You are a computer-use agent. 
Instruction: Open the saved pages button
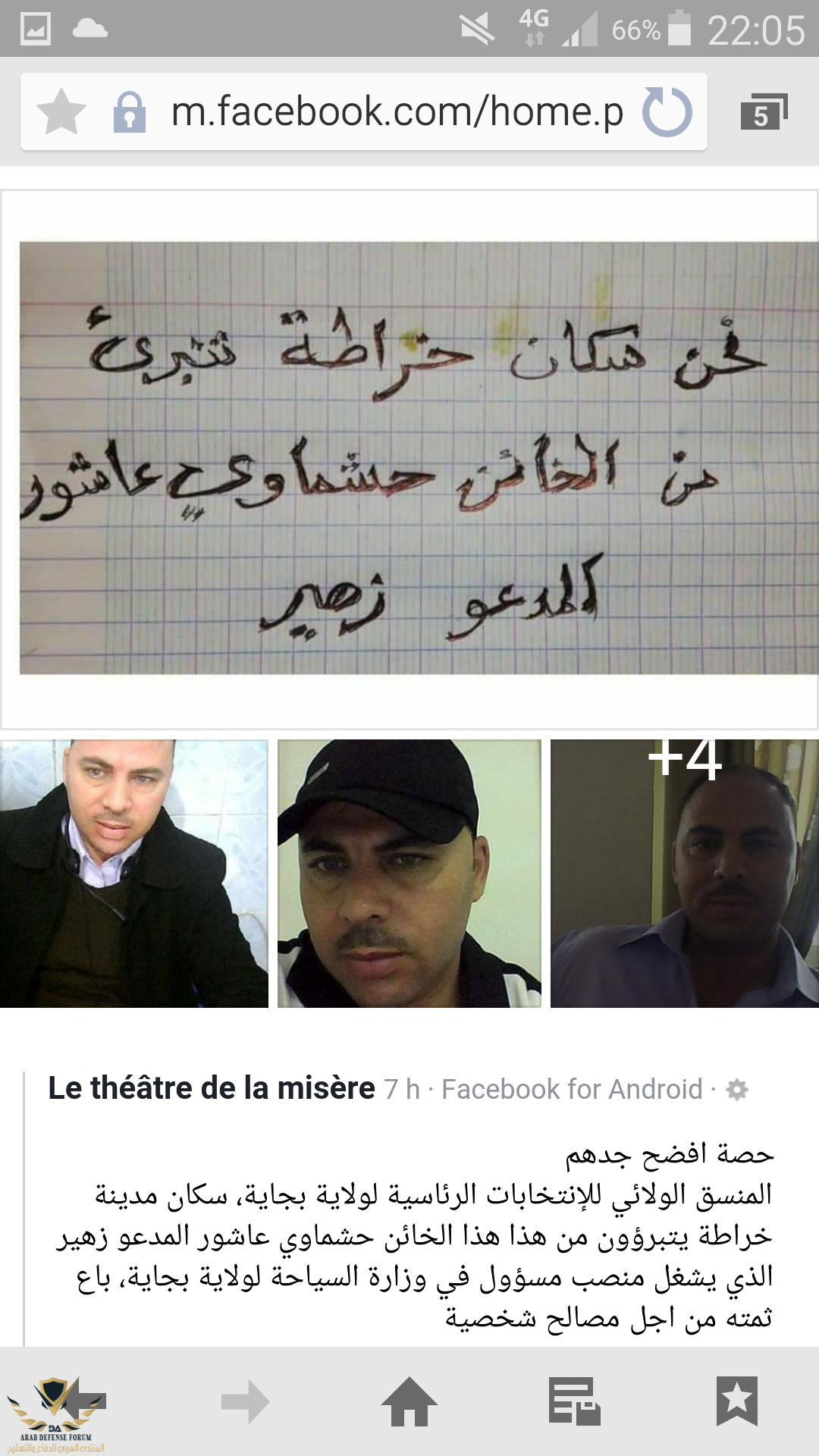point(574,1401)
